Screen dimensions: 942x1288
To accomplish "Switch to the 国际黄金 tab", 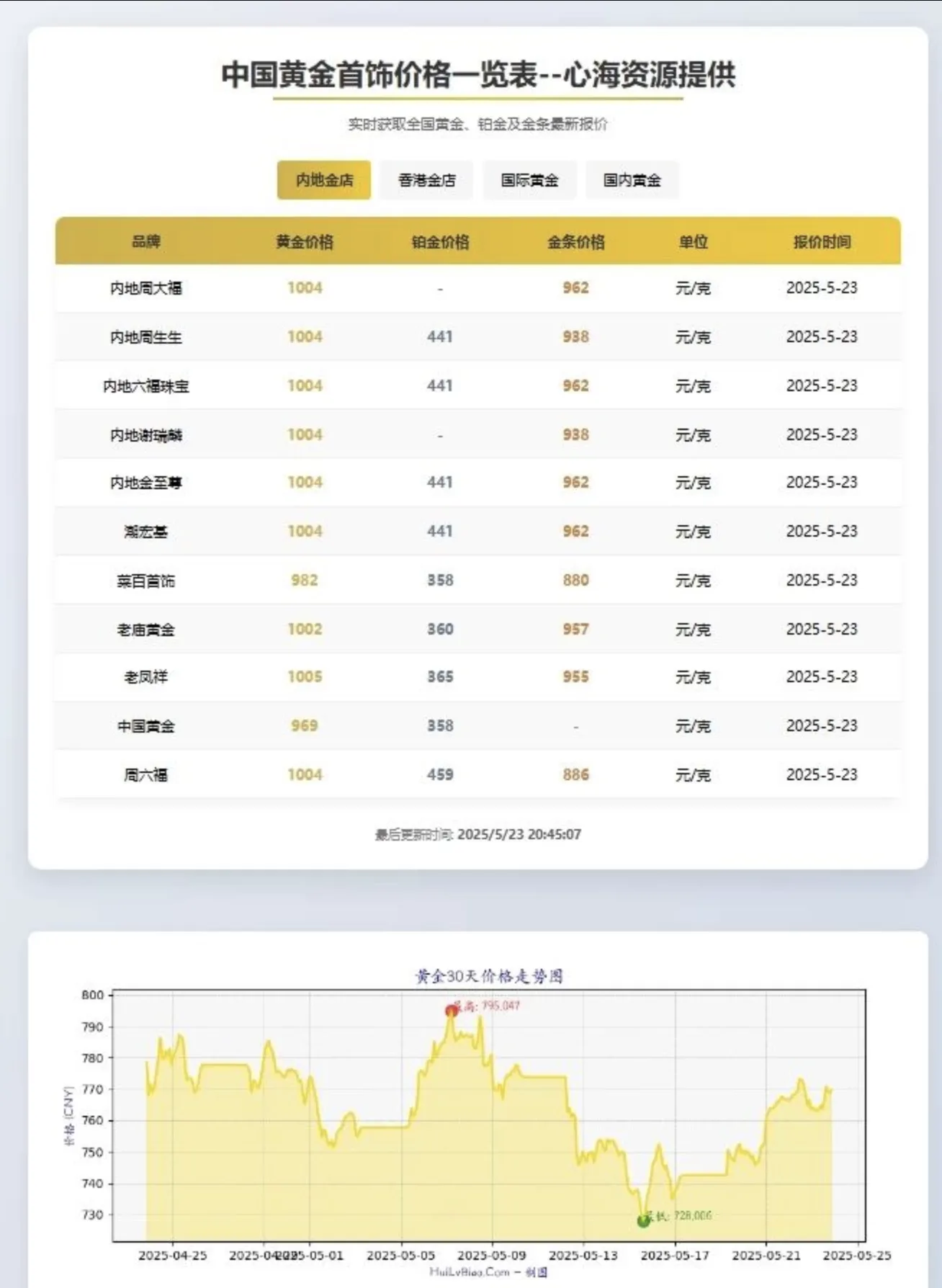I will click(530, 179).
